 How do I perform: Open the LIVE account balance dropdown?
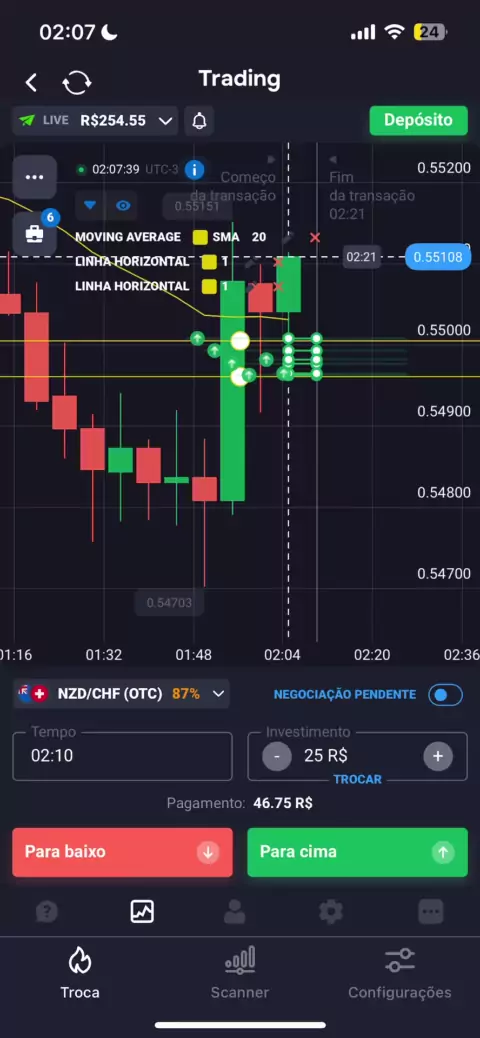pos(95,120)
